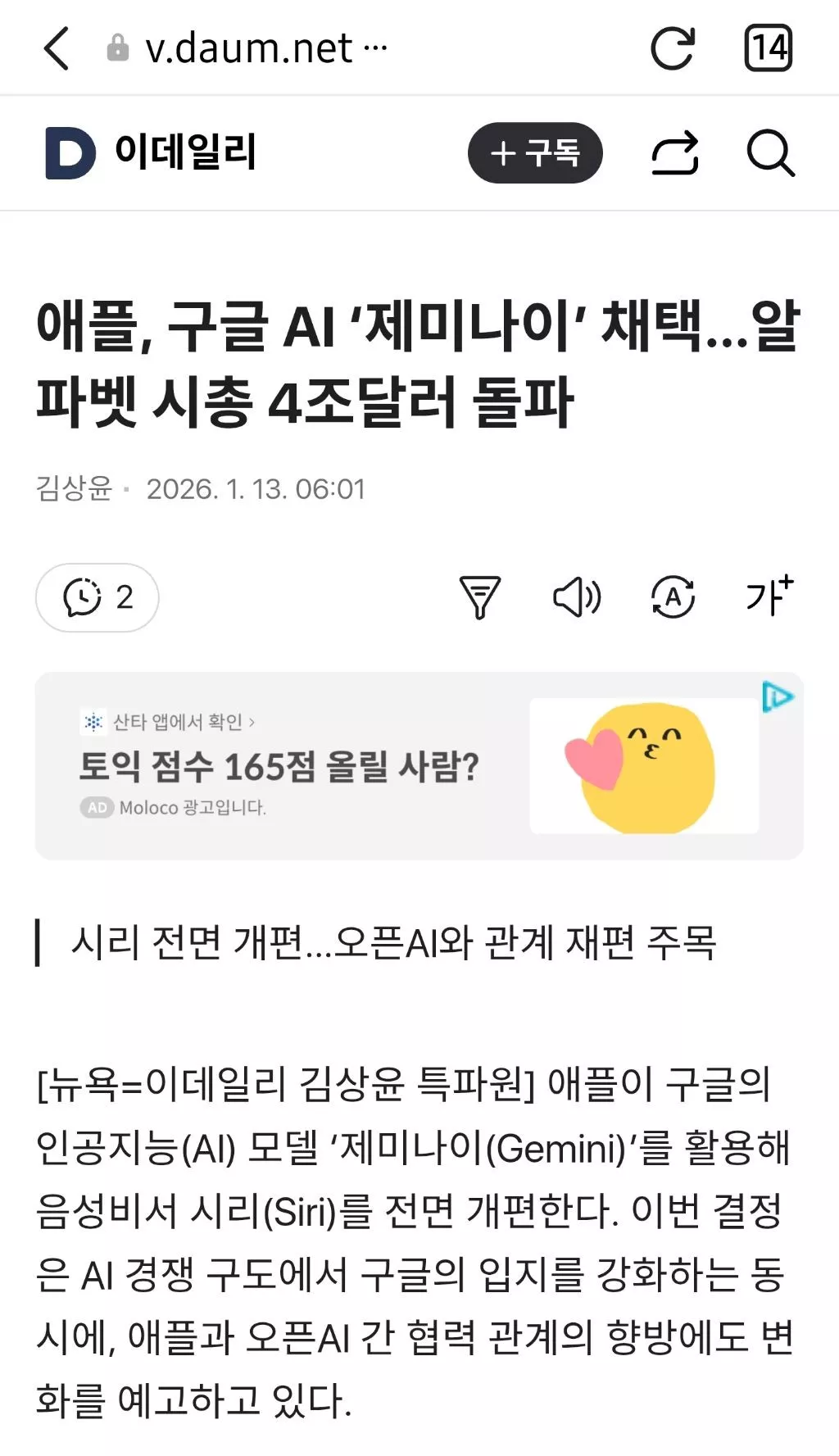Open the Daum home logo
Image resolution: width=839 pixels, height=1456 pixels.
point(70,152)
